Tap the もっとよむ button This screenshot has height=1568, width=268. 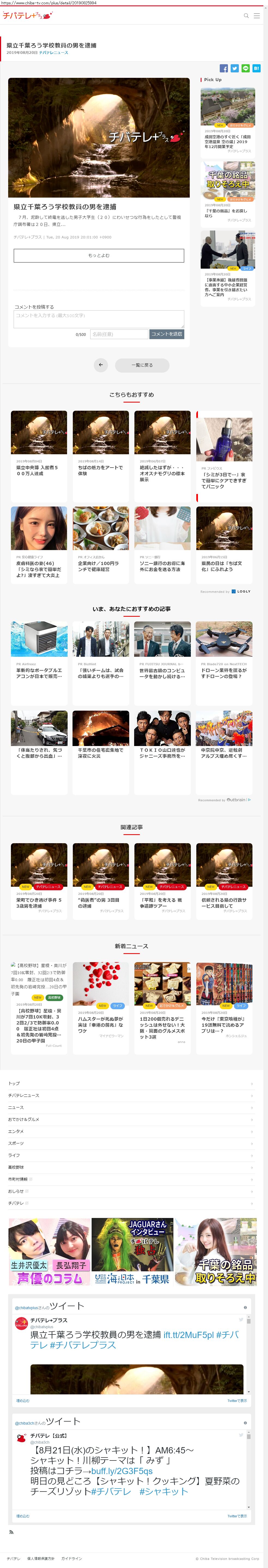tap(99, 256)
